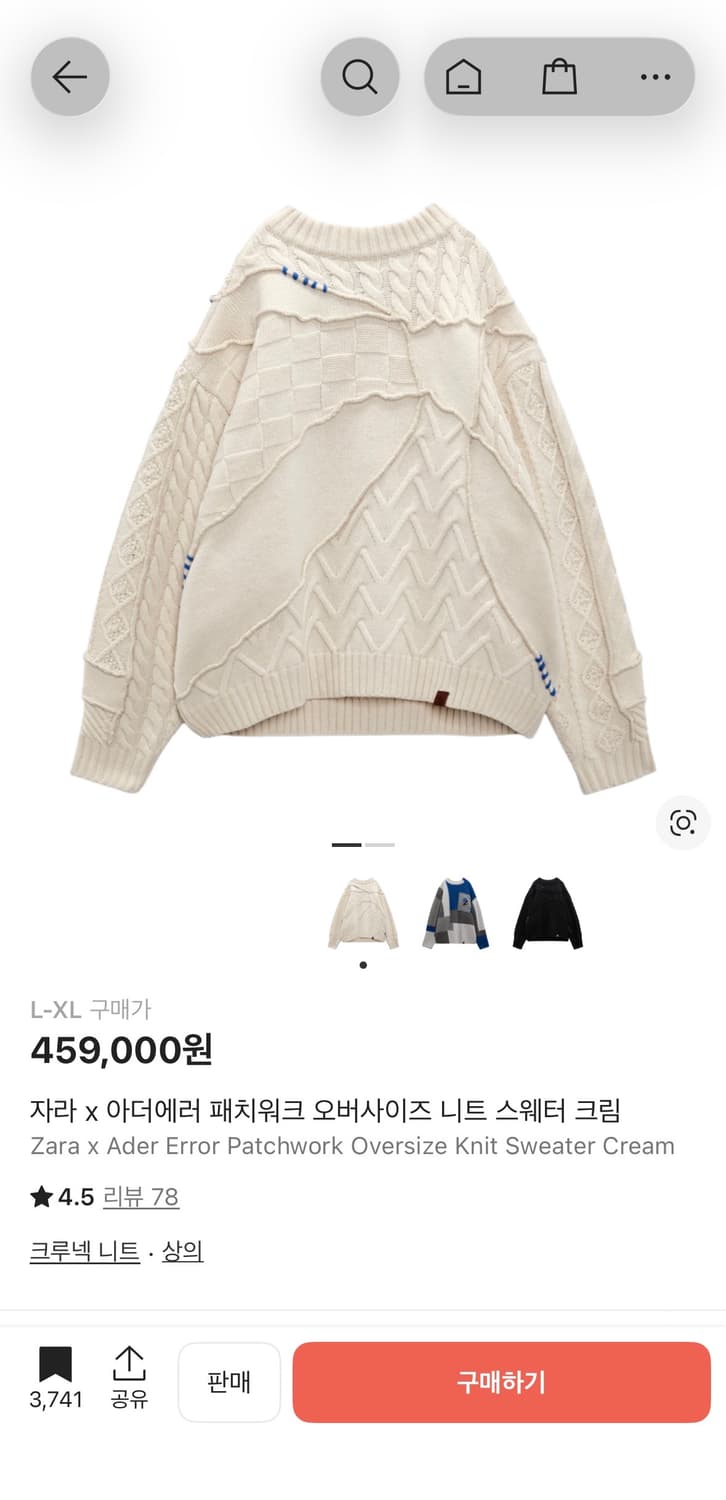
Task: Tap the 판매 sell button
Action: point(229,1382)
